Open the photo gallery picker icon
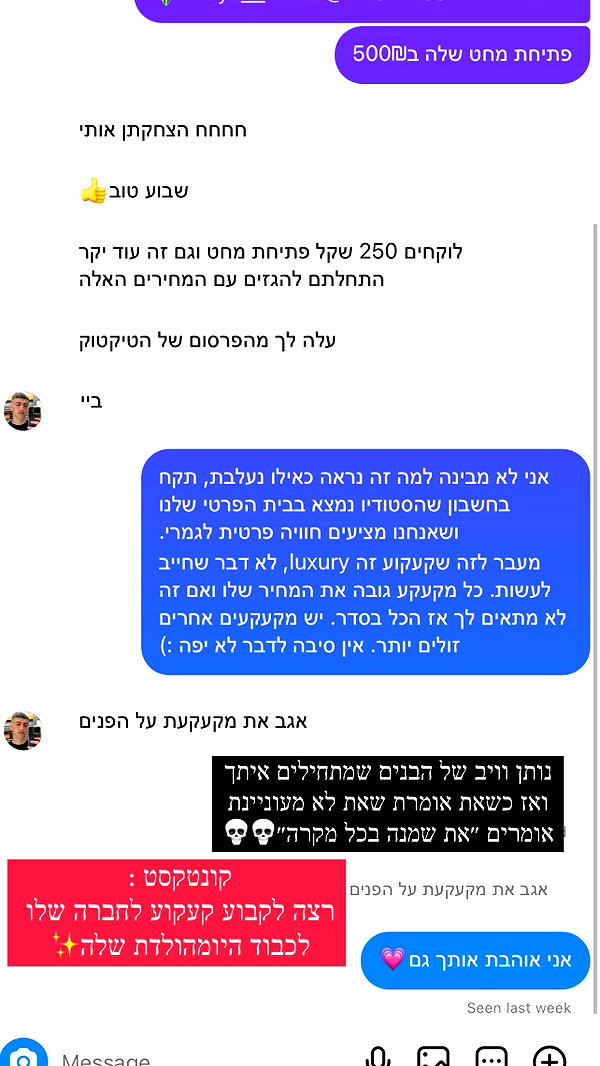The height and width of the screenshot is (1066, 600). (434, 1057)
